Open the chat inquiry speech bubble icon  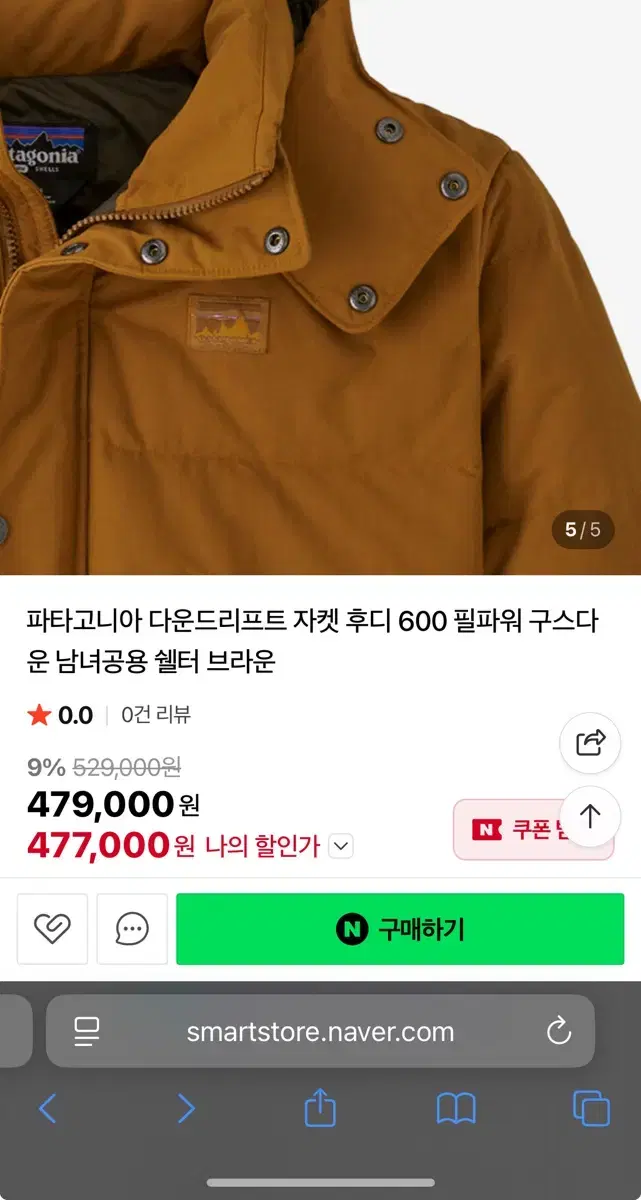pyautogui.click(x=132, y=929)
